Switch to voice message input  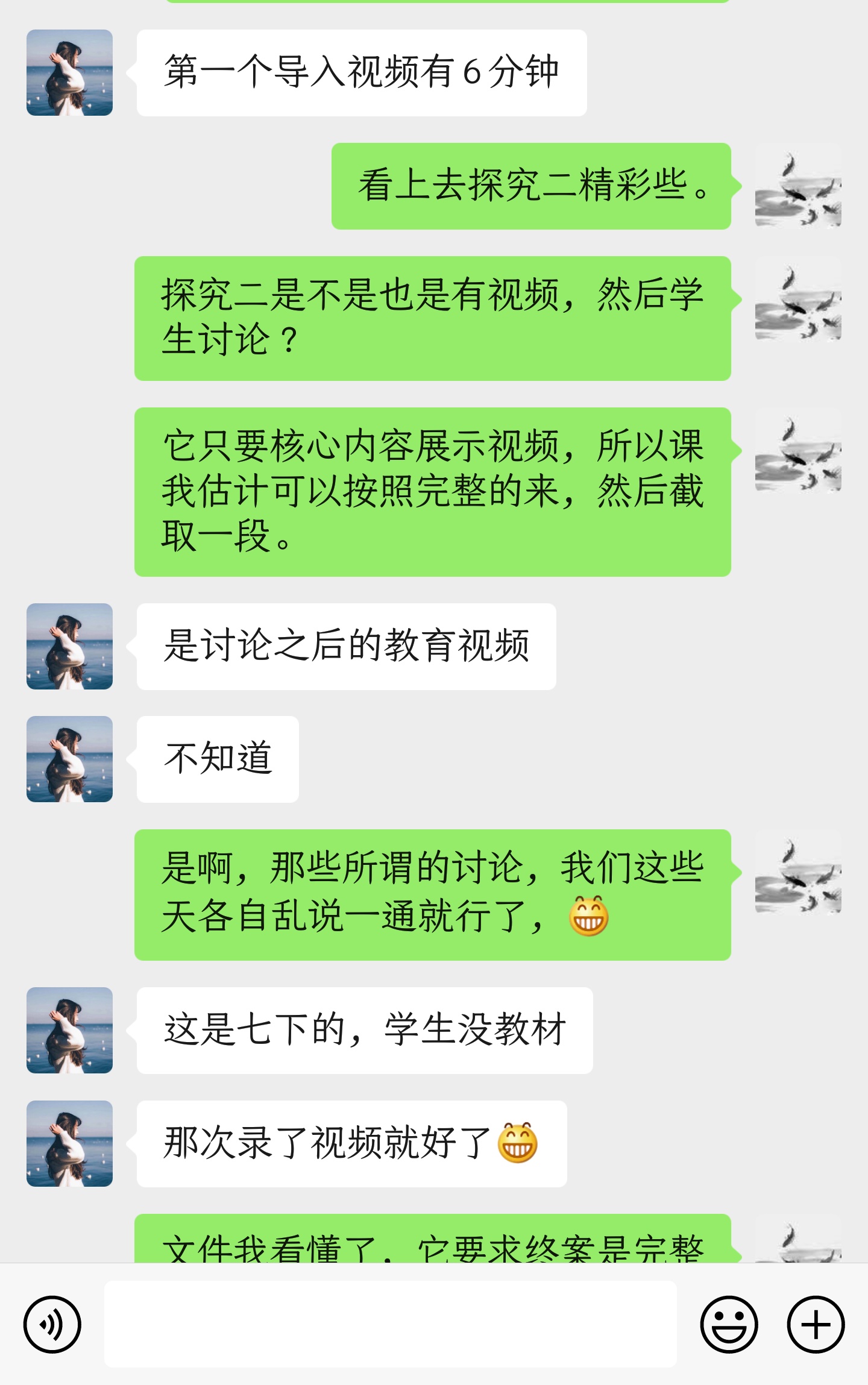52,1325
